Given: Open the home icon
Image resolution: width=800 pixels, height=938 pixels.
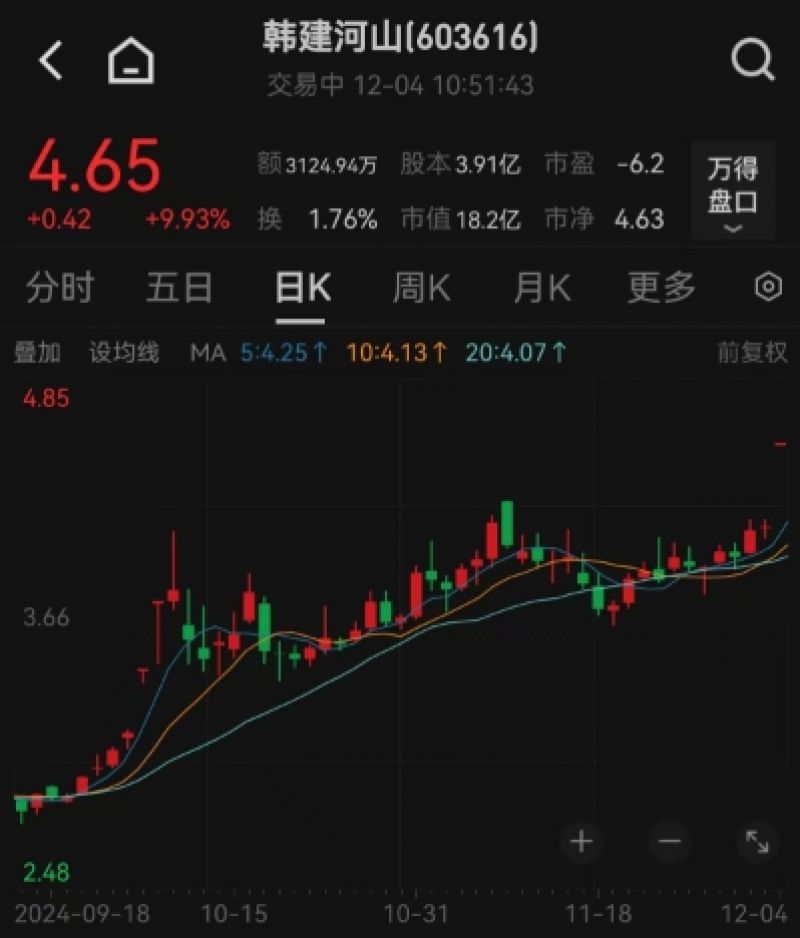Looking at the screenshot, I should pyautogui.click(x=131, y=61).
